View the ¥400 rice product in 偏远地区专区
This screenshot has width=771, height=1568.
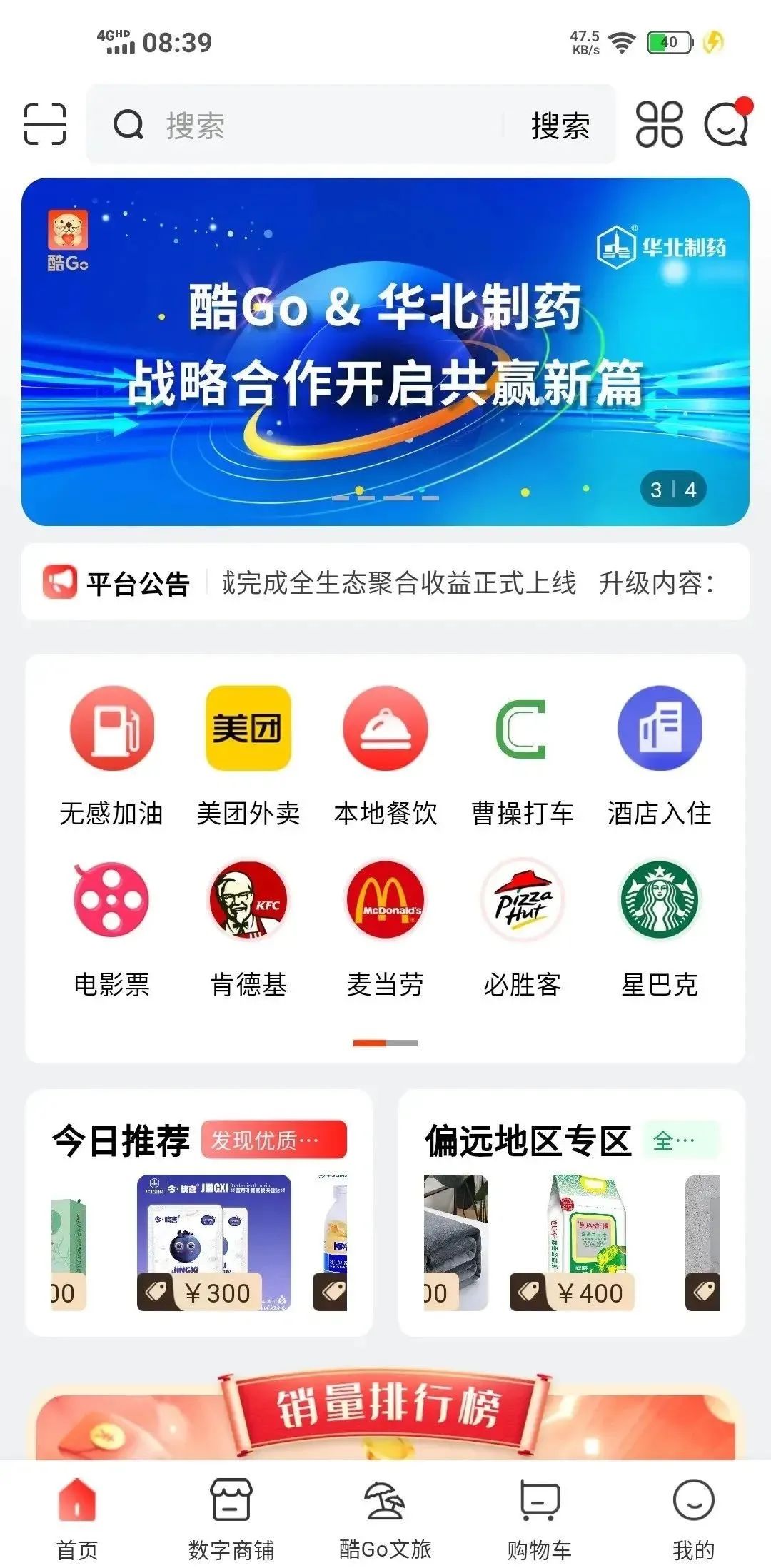coord(585,1243)
